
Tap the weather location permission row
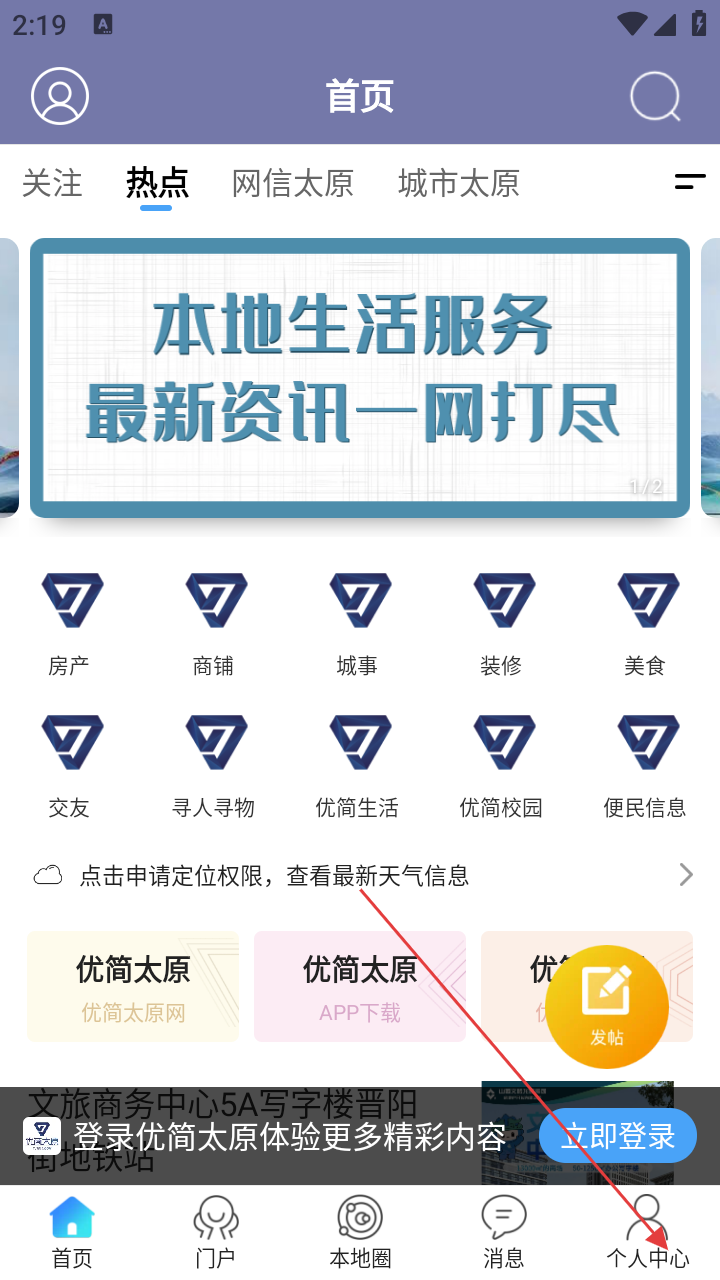coord(360,876)
